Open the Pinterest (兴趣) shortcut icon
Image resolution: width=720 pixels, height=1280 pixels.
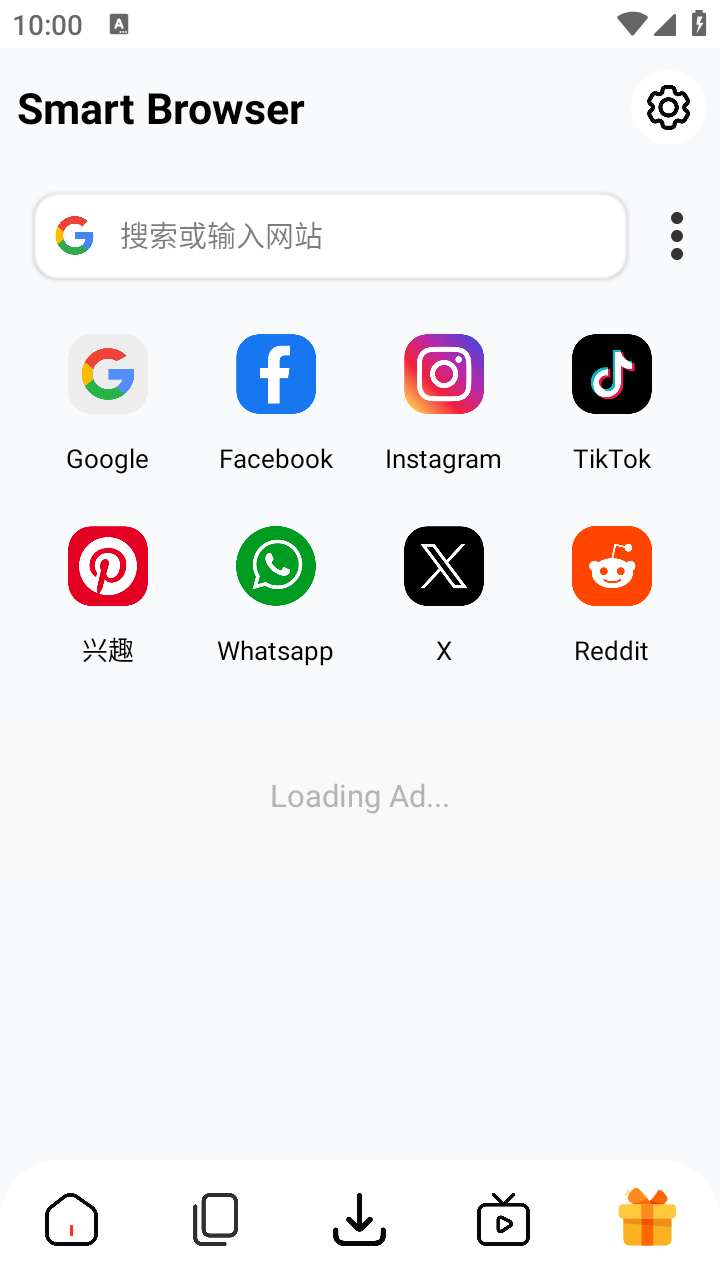pyautogui.click(x=107, y=566)
